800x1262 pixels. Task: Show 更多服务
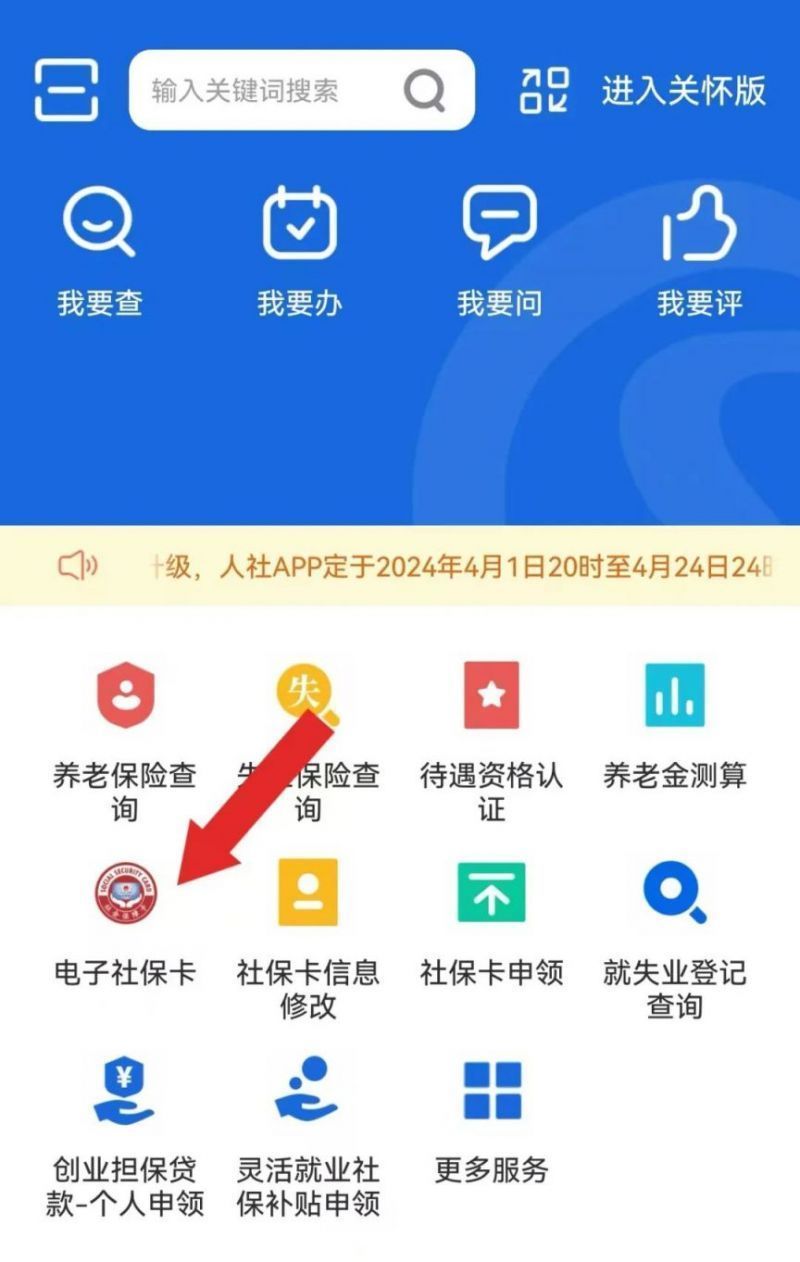[491, 1120]
